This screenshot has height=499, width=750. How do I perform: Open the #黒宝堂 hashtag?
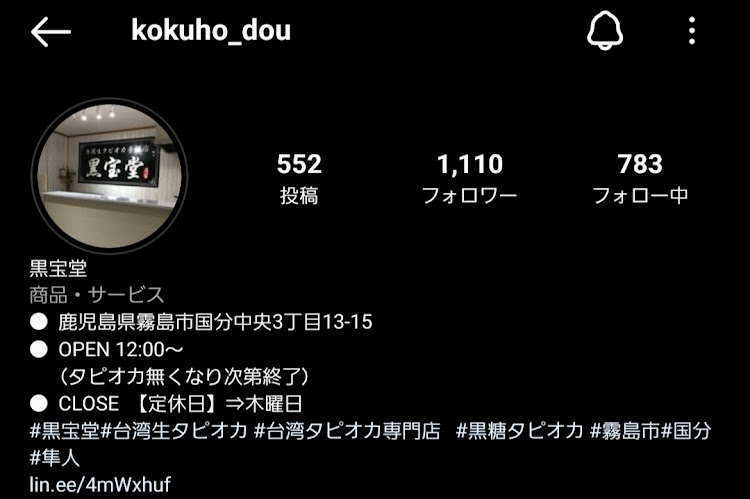[x=65, y=431]
